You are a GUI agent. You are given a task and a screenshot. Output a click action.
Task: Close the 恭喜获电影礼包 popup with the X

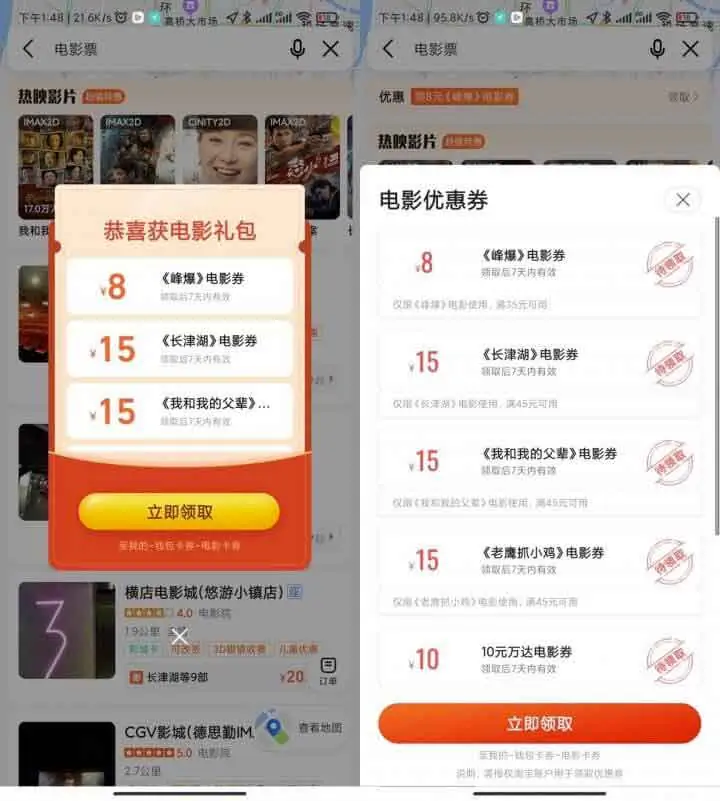click(x=180, y=635)
